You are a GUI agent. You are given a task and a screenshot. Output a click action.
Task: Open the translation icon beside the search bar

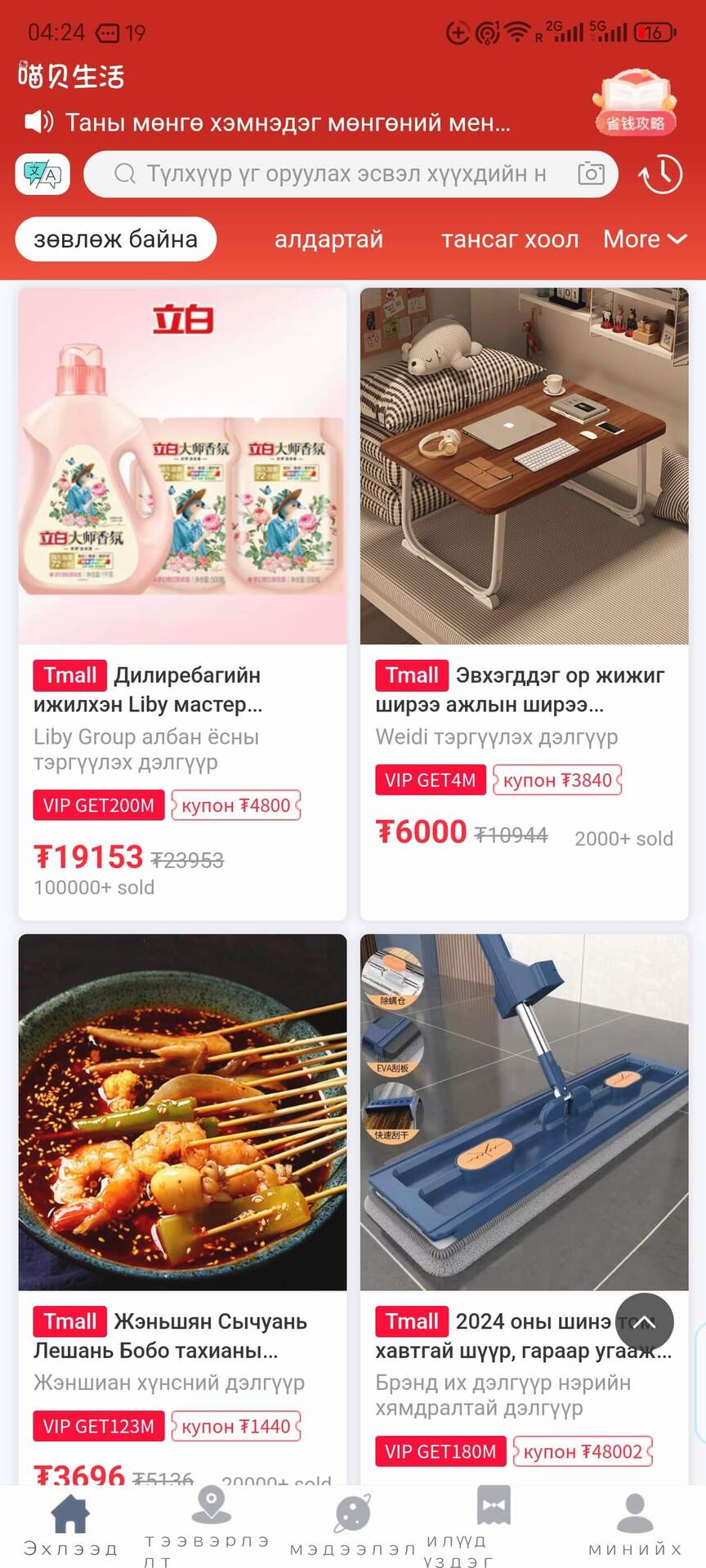click(41, 173)
